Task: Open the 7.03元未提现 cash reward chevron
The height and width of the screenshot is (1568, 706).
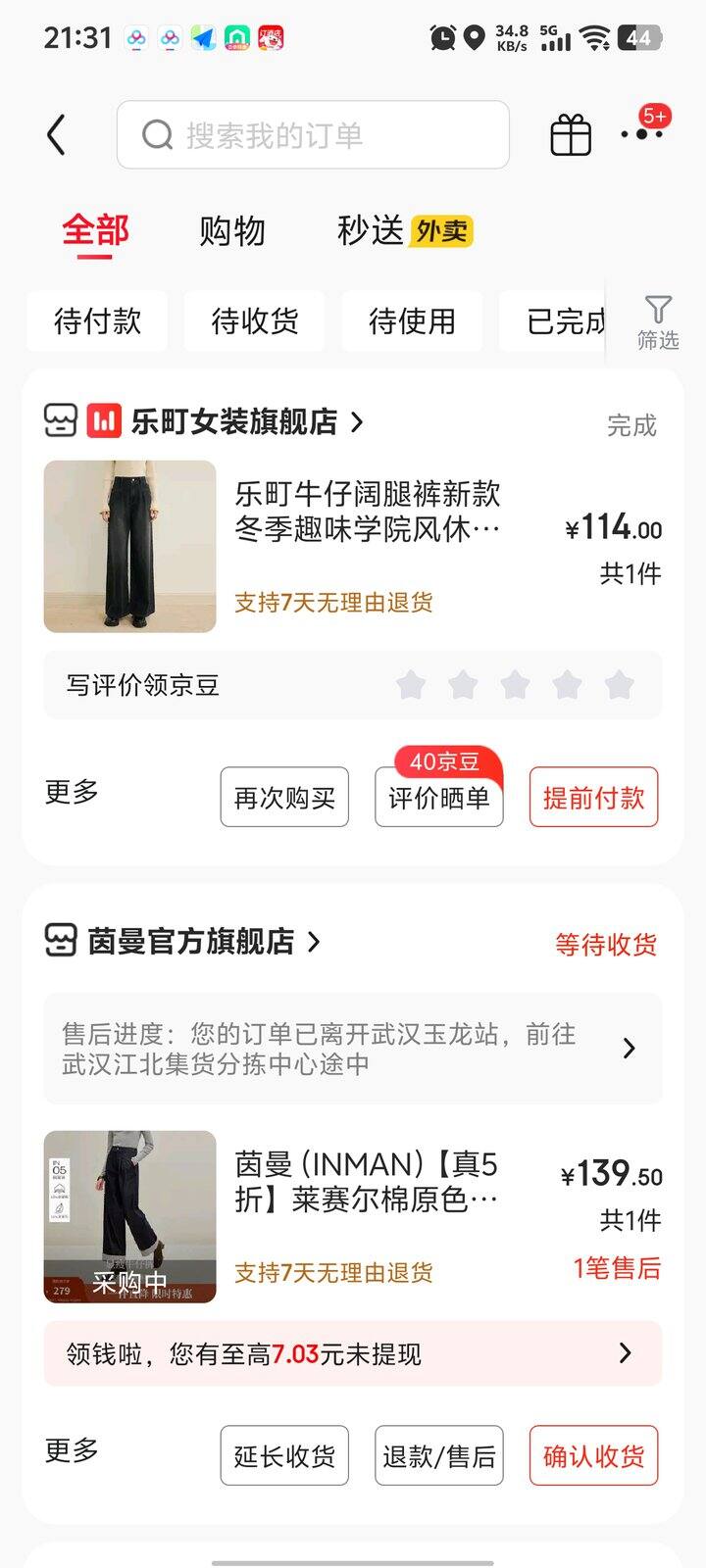Action: click(626, 1353)
